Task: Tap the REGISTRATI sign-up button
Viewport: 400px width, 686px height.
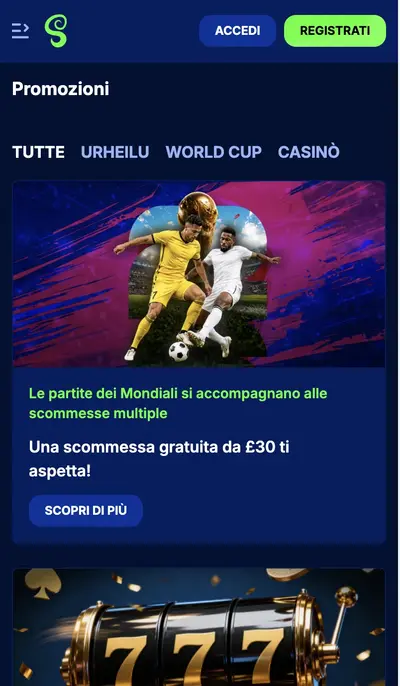Action: pos(335,31)
